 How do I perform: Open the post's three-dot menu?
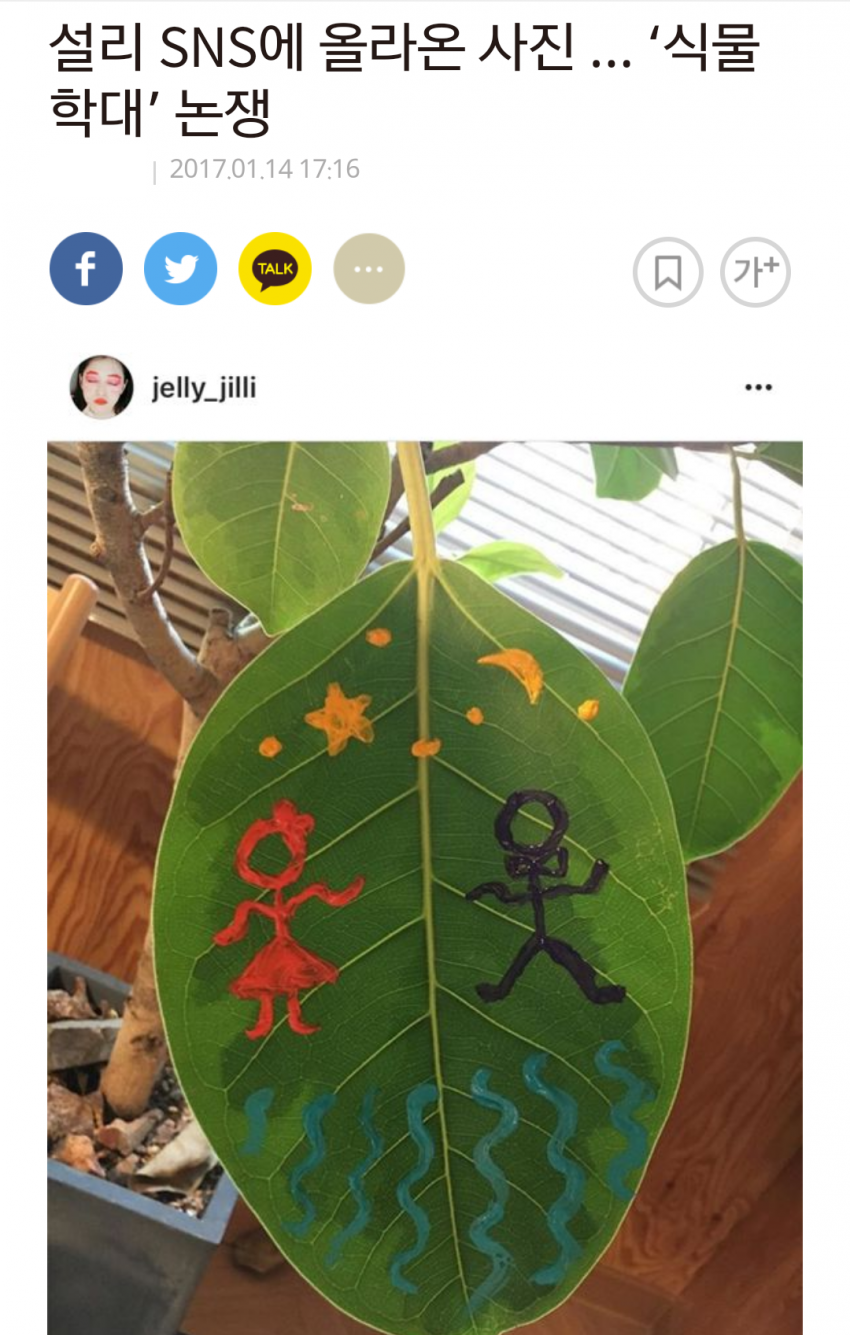tap(758, 388)
